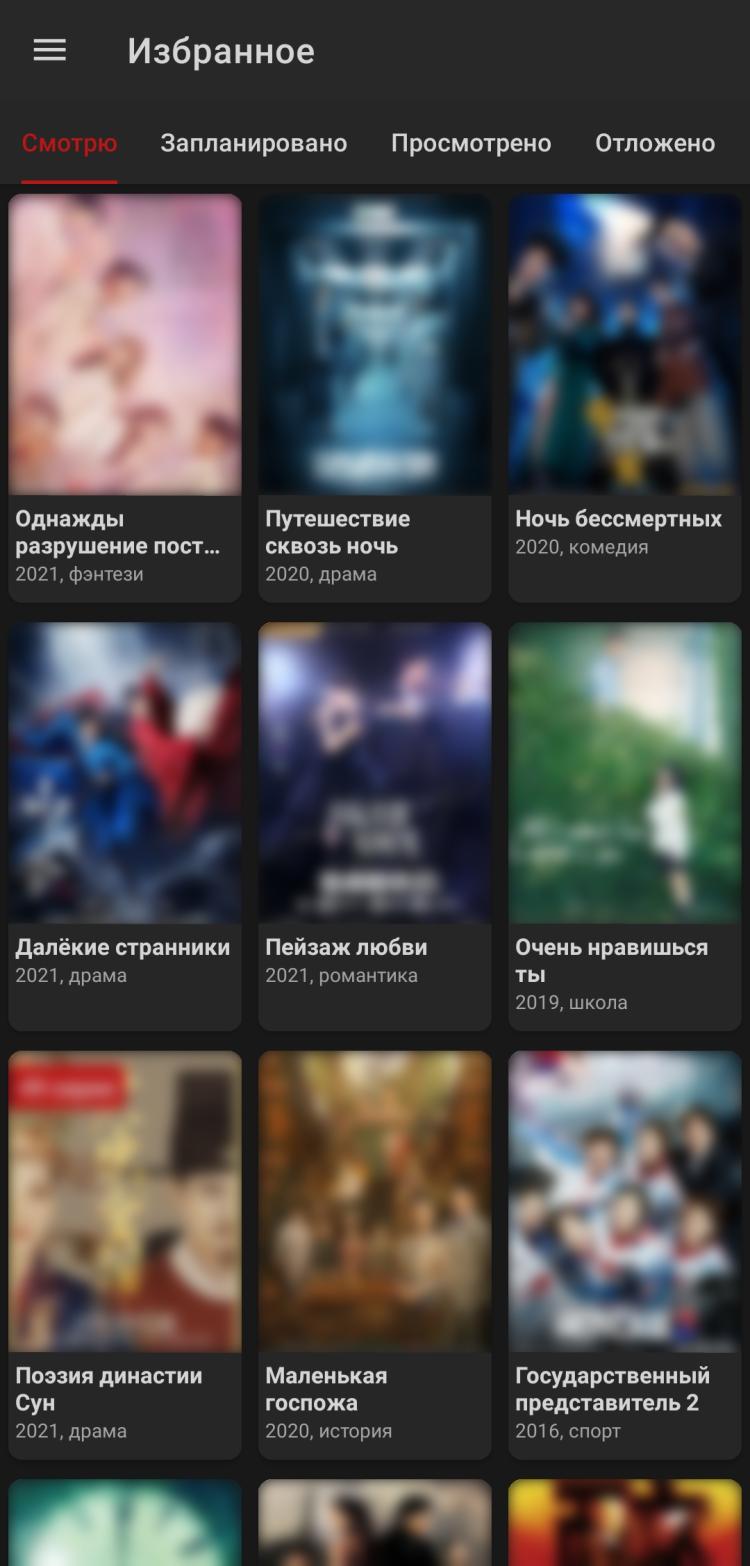
Task: Open the hamburger navigation menu
Action: point(50,51)
